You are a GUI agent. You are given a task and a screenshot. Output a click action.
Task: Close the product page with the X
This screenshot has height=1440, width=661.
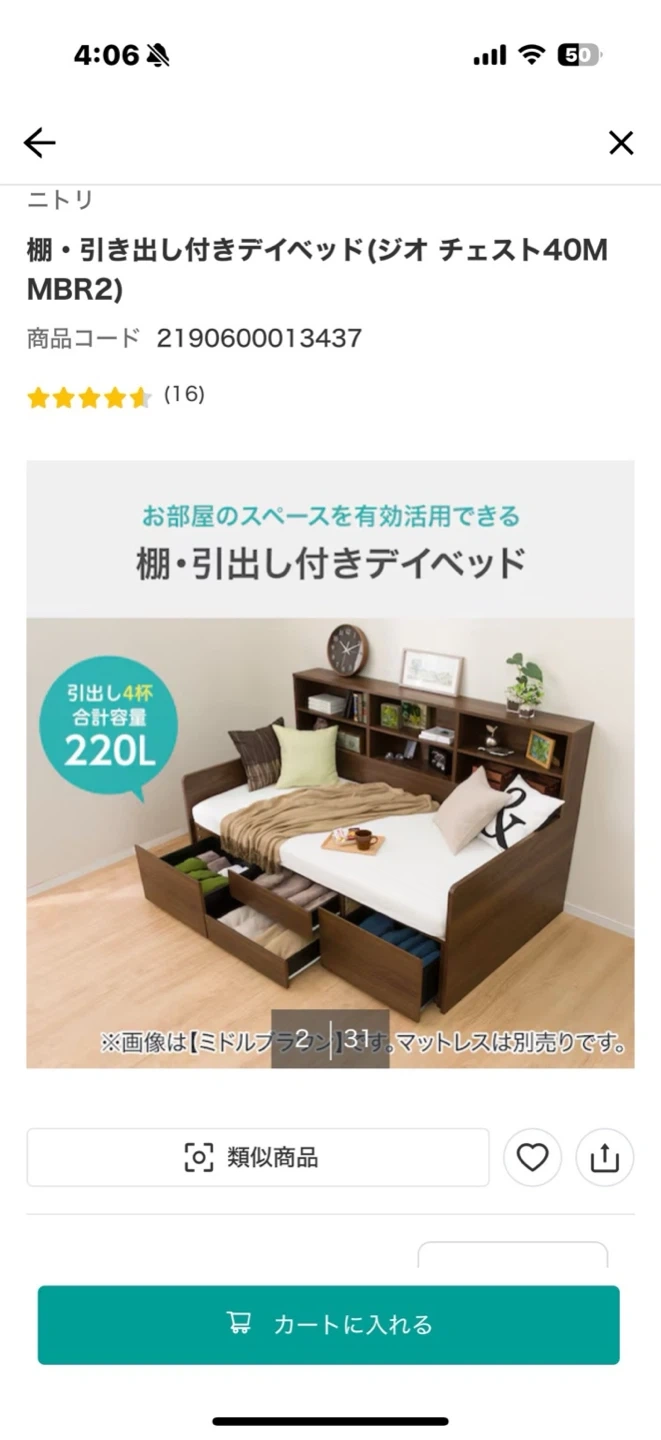point(621,143)
